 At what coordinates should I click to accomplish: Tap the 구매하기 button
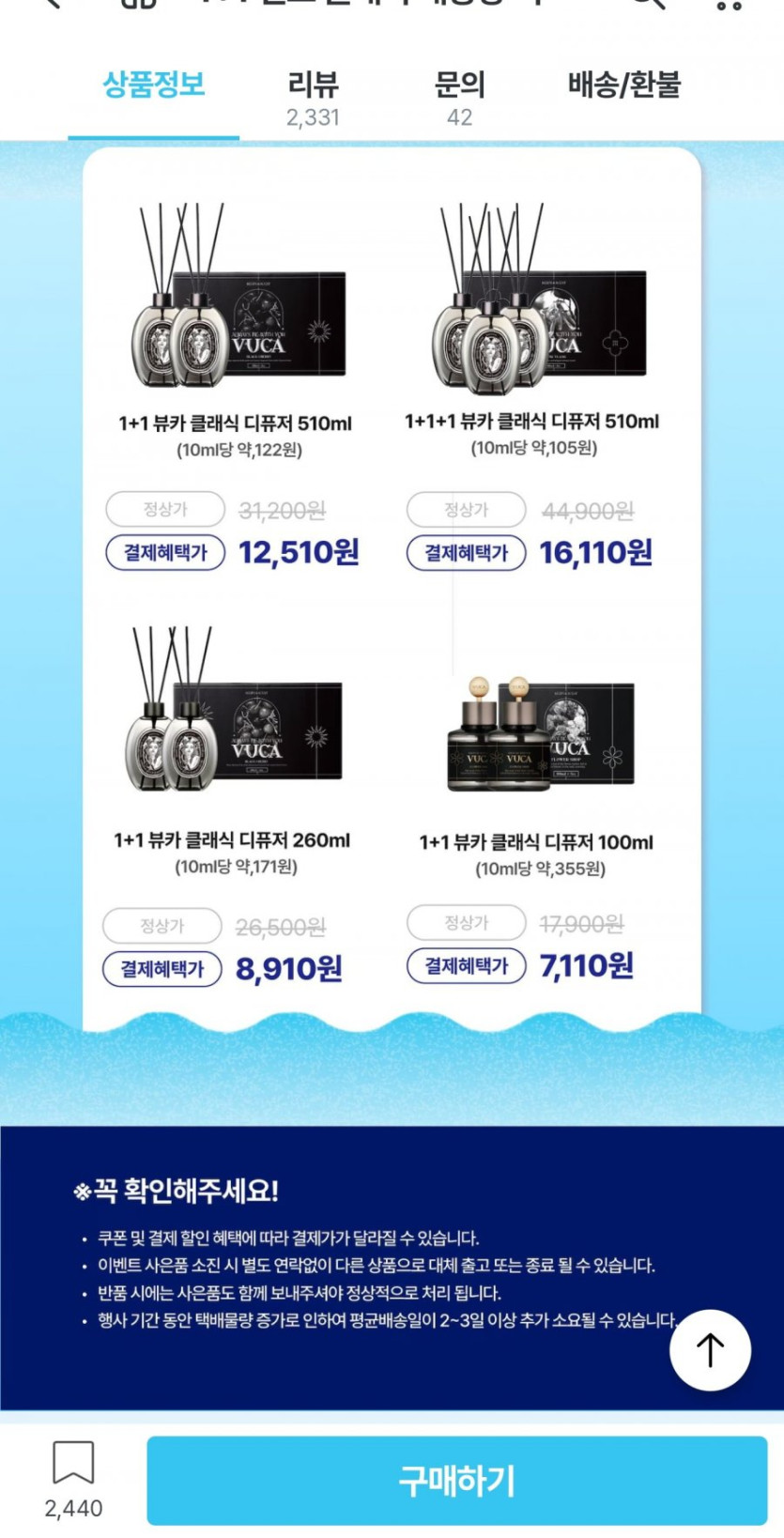[x=456, y=1481]
